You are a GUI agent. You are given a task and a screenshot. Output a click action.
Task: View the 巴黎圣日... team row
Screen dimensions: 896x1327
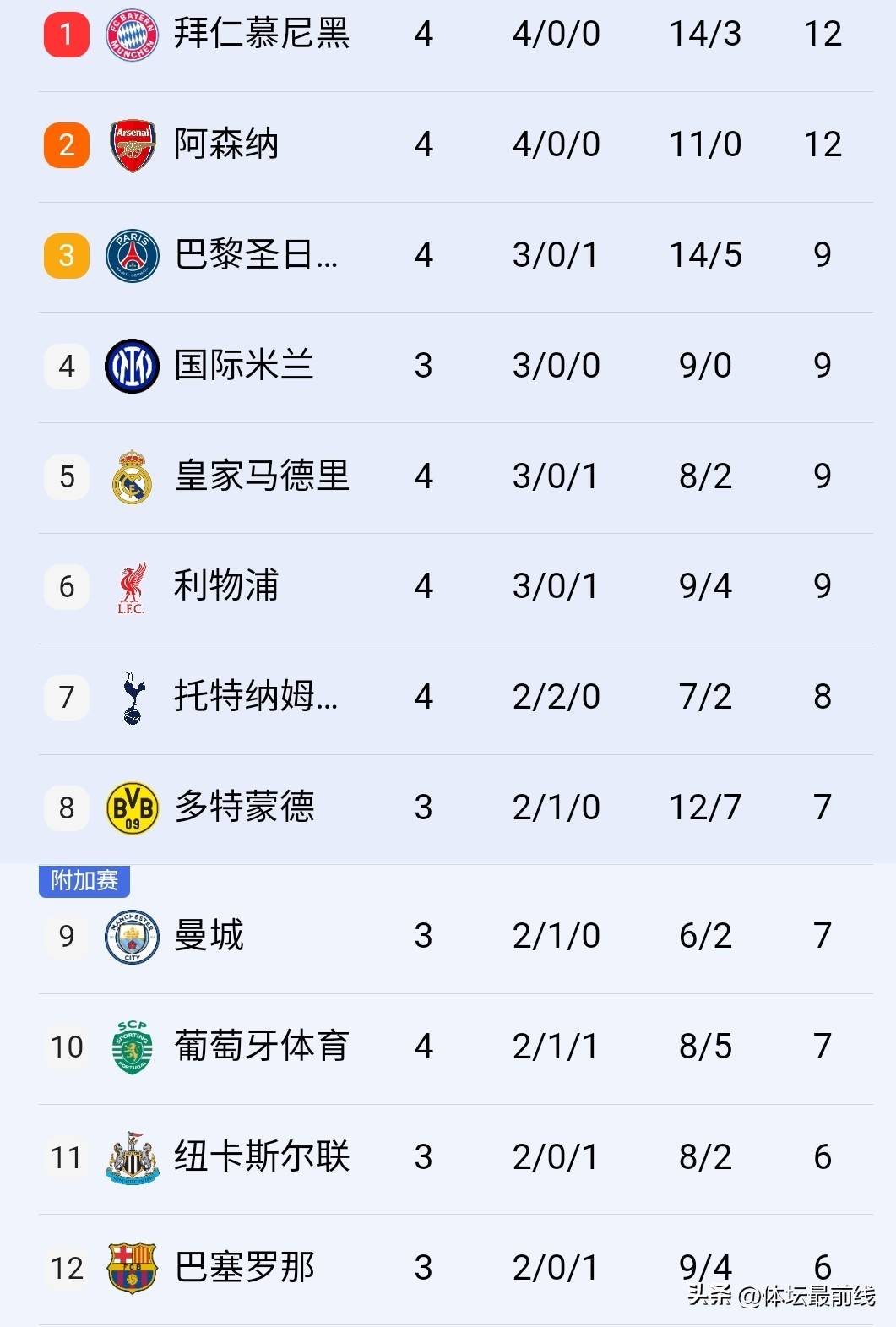point(255,255)
